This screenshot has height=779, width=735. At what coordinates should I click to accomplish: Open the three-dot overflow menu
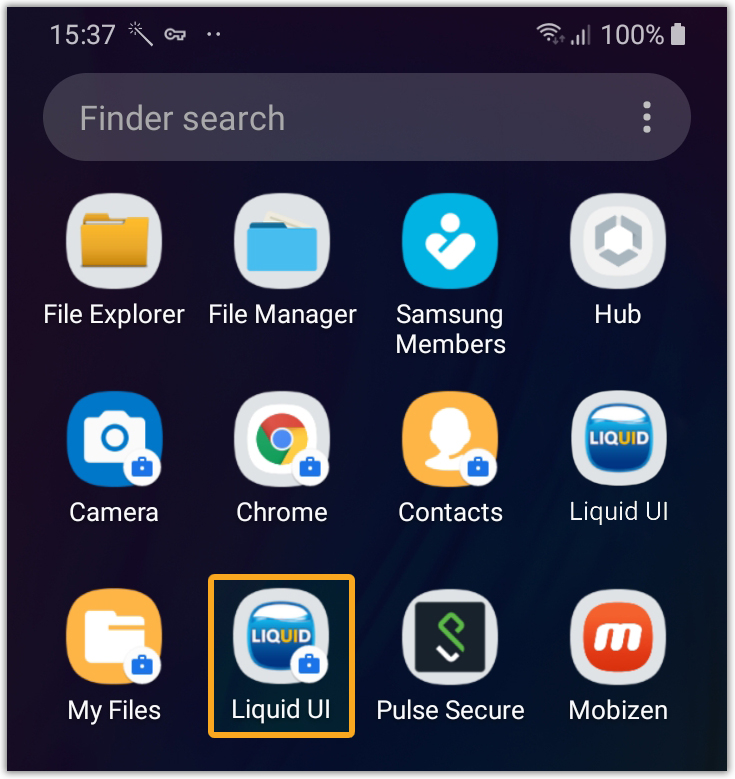coord(647,118)
